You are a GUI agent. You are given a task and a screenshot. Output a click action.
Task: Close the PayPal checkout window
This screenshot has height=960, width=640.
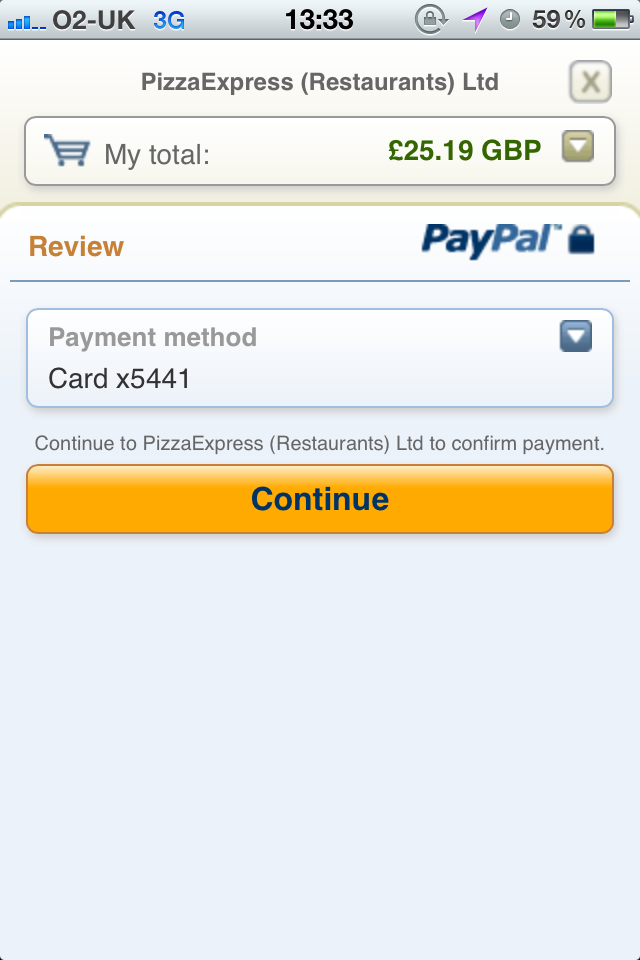tap(590, 82)
